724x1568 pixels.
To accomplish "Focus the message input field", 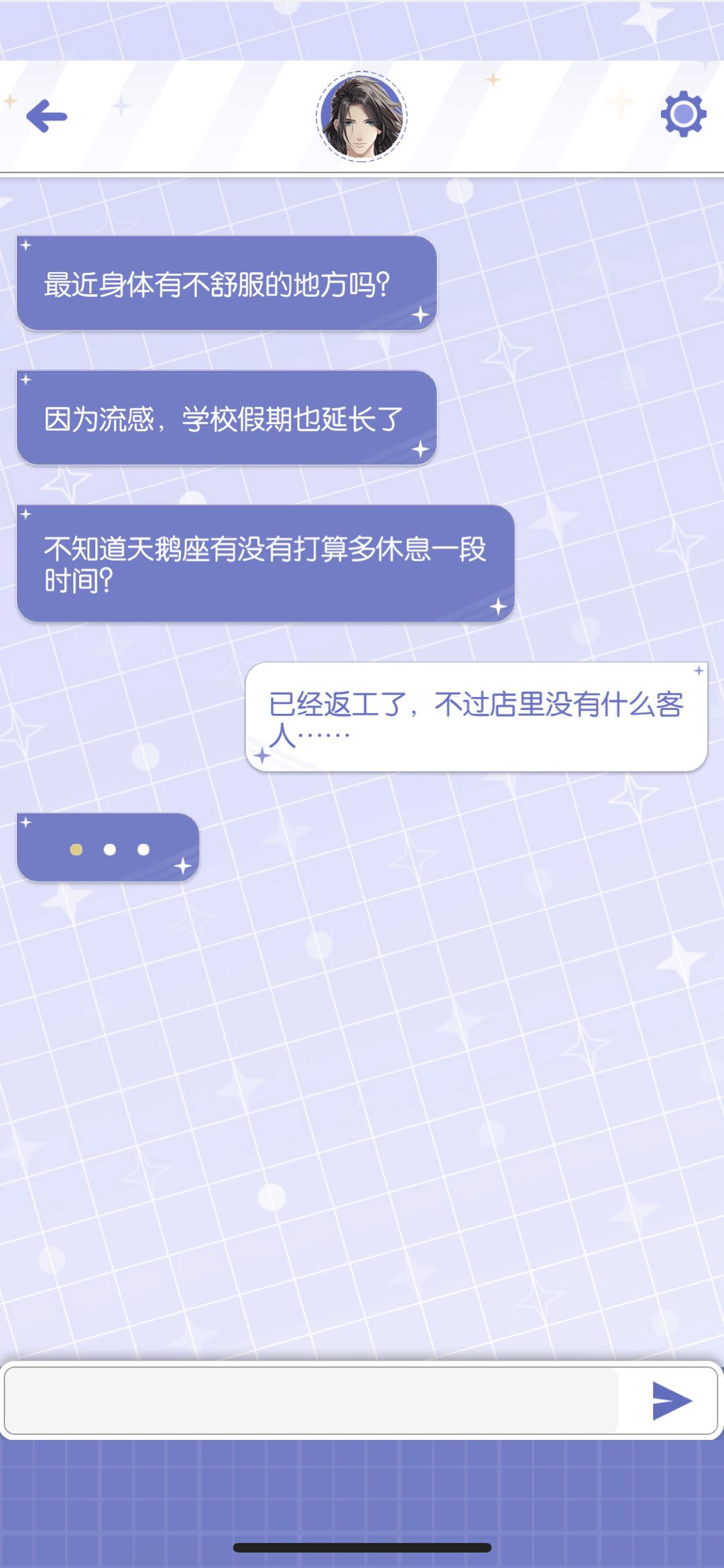I will pyautogui.click(x=312, y=1400).
